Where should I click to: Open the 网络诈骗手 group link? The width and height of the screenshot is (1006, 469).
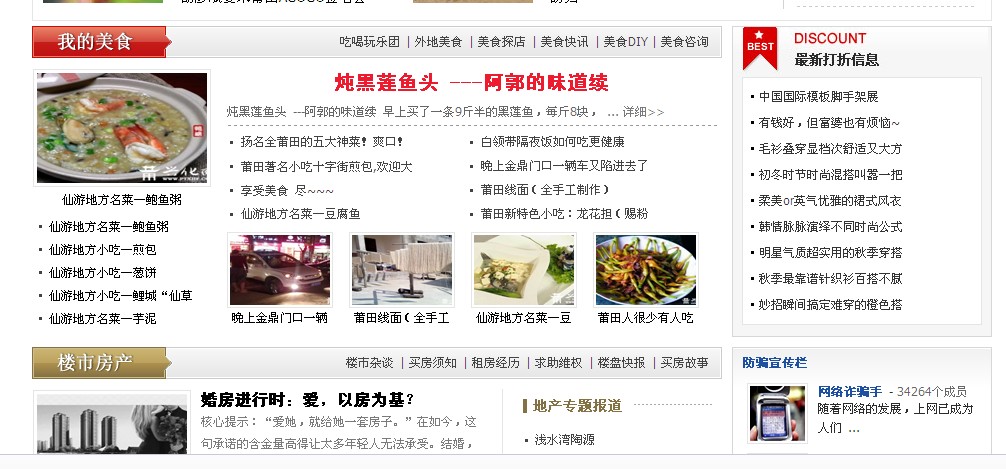(x=849, y=391)
